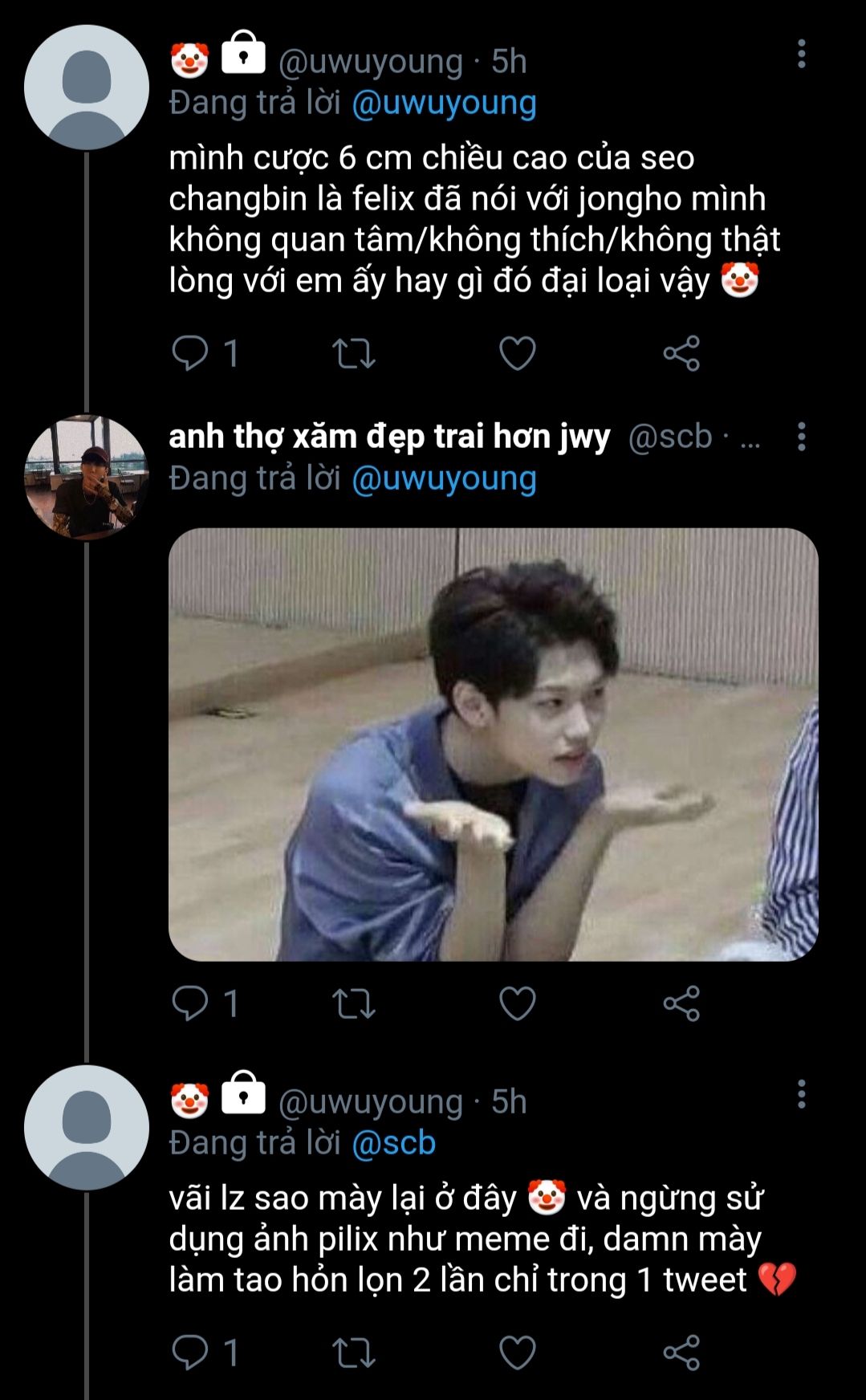Open overflow menu on the "vãi lz" tweet
Screen dimensions: 866x1400
click(x=801, y=1094)
